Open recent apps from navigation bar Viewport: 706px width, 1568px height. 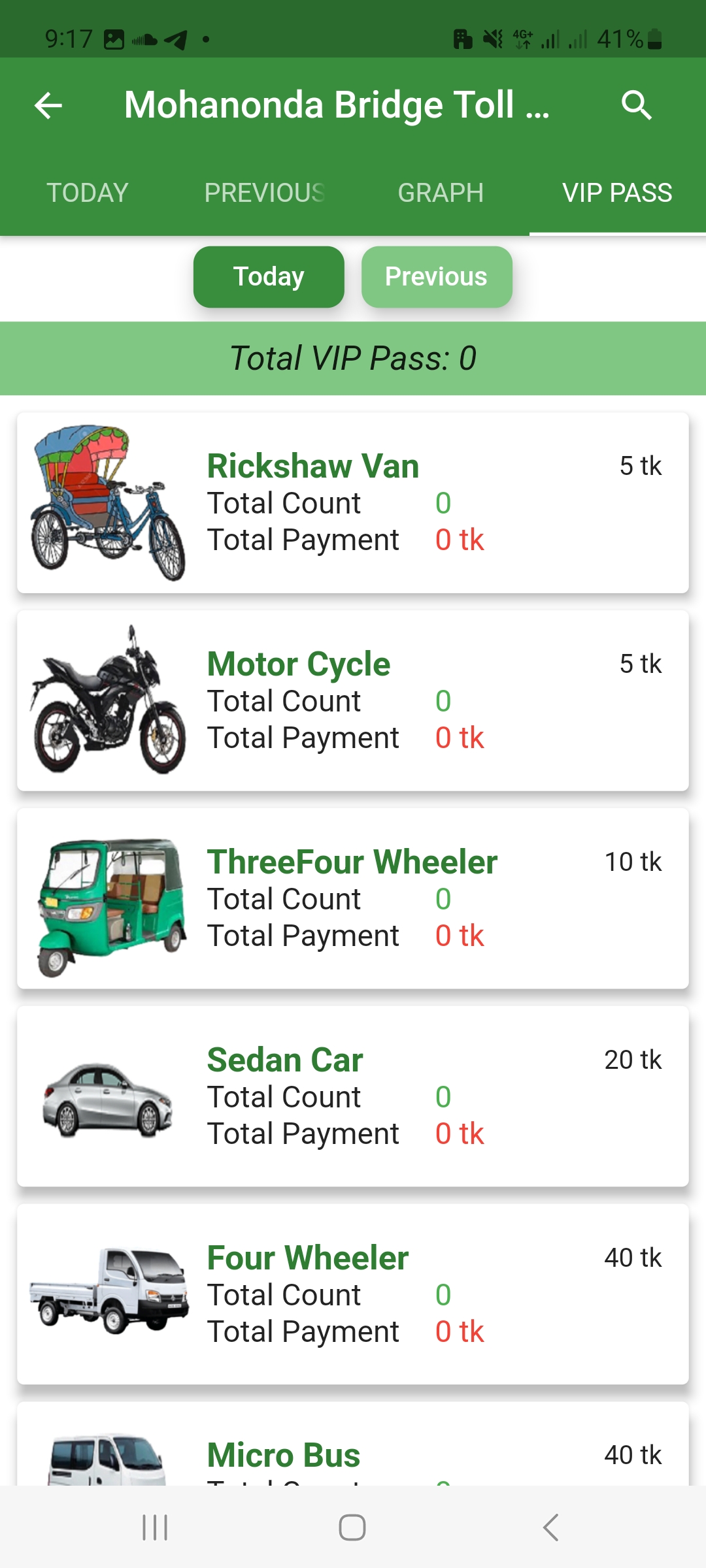154,1527
